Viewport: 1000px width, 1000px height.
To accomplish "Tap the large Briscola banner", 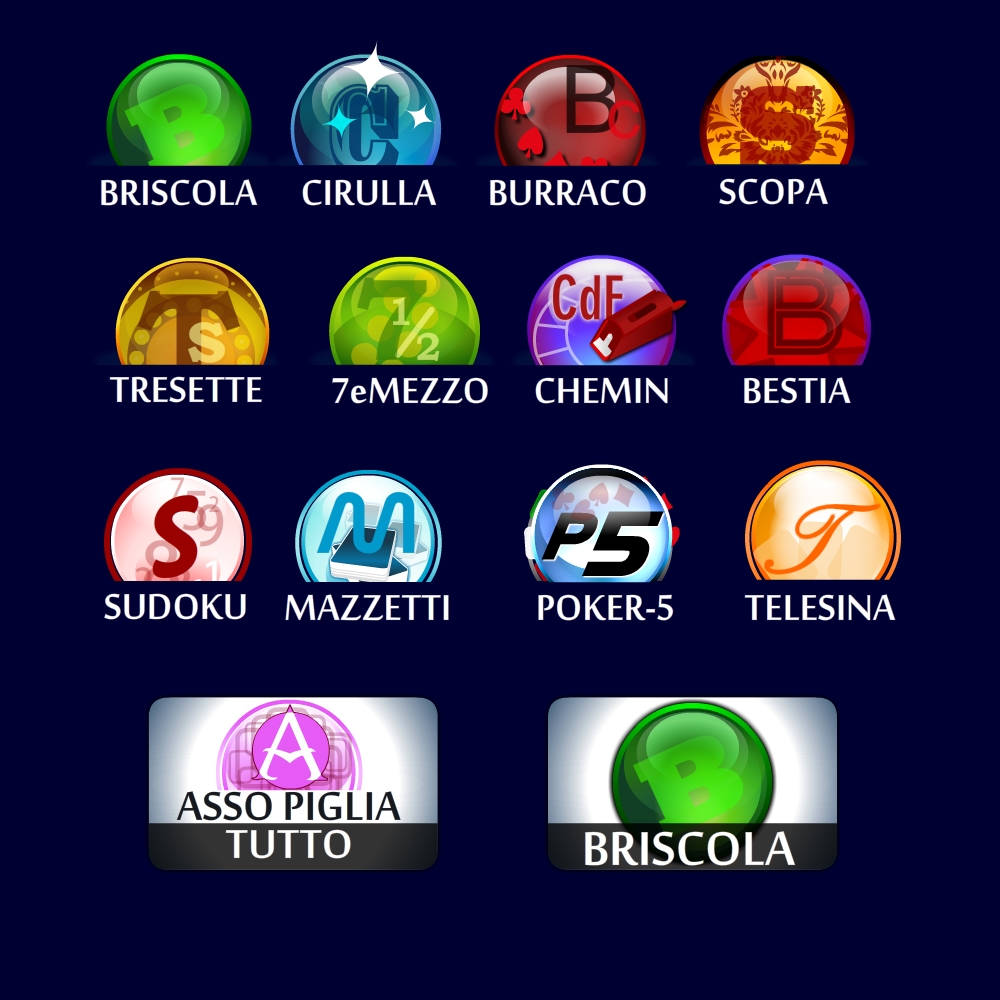I will 692,783.
